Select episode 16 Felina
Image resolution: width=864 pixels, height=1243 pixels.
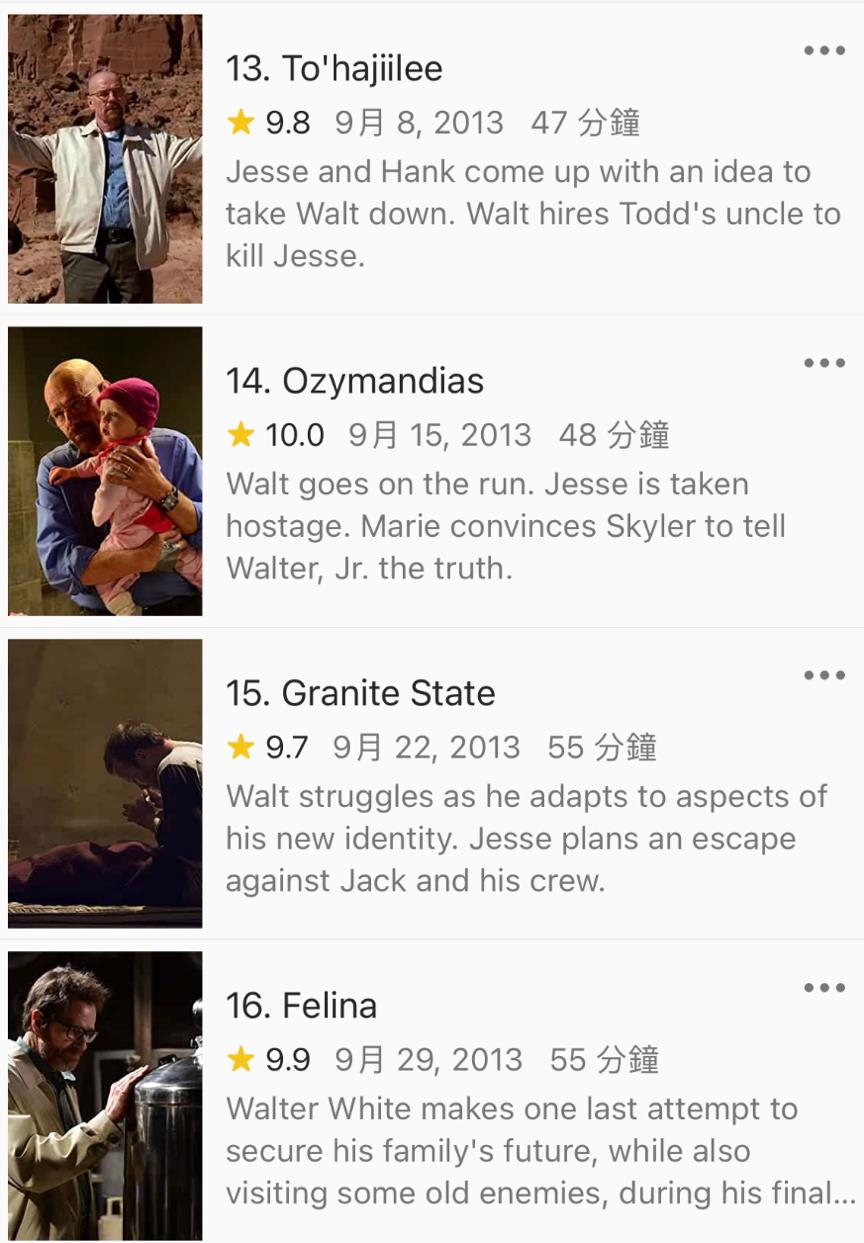point(301,1006)
